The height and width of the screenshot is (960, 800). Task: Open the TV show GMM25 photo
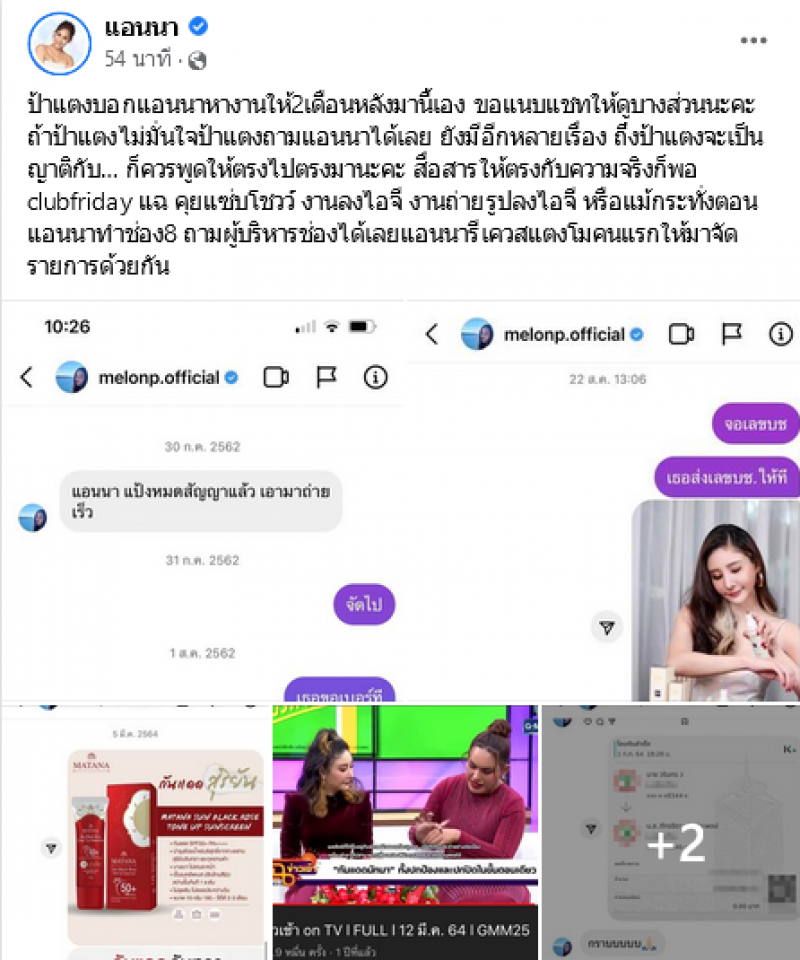[406, 830]
